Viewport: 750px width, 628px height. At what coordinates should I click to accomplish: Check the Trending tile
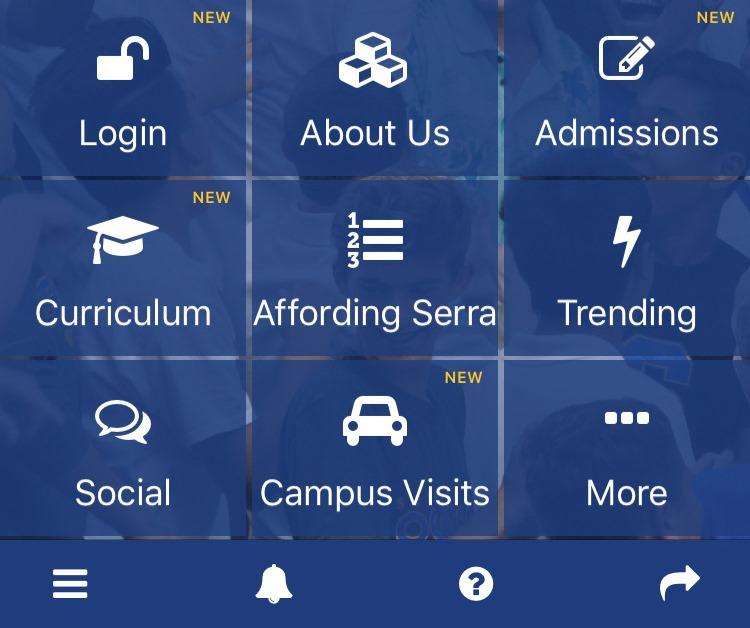(x=627, y=270)
